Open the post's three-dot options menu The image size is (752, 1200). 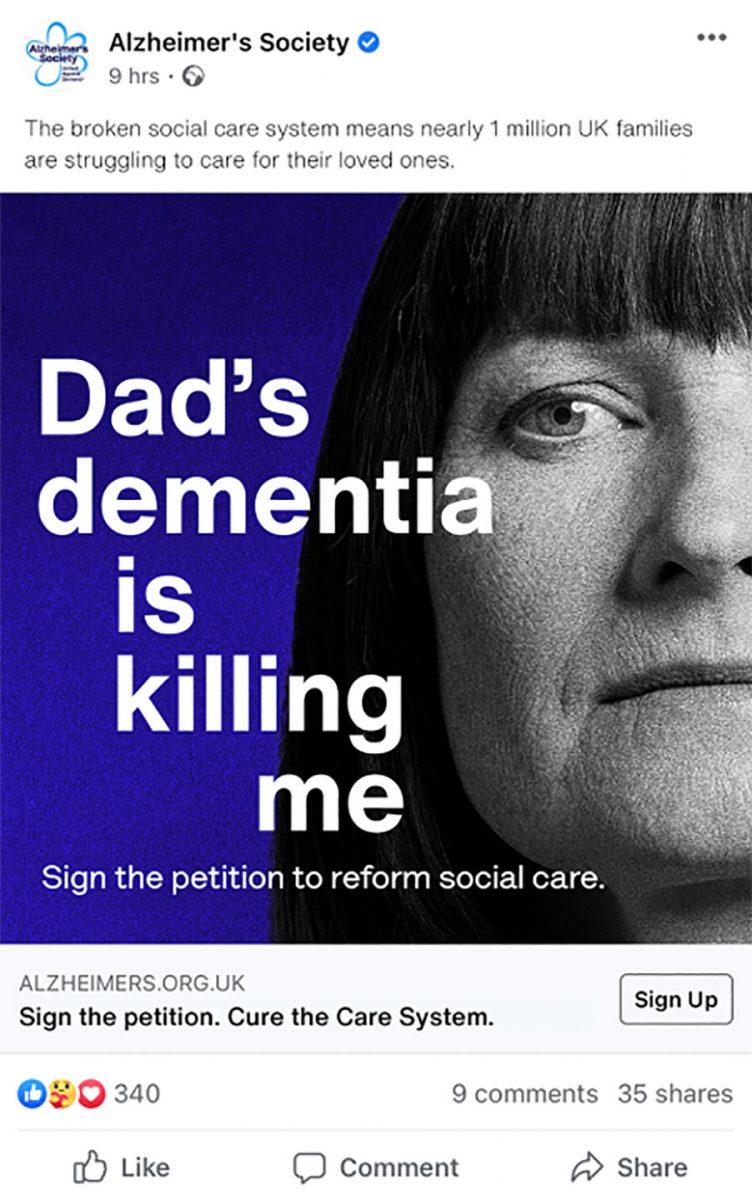pyautogui.click(x=711, y=37)
